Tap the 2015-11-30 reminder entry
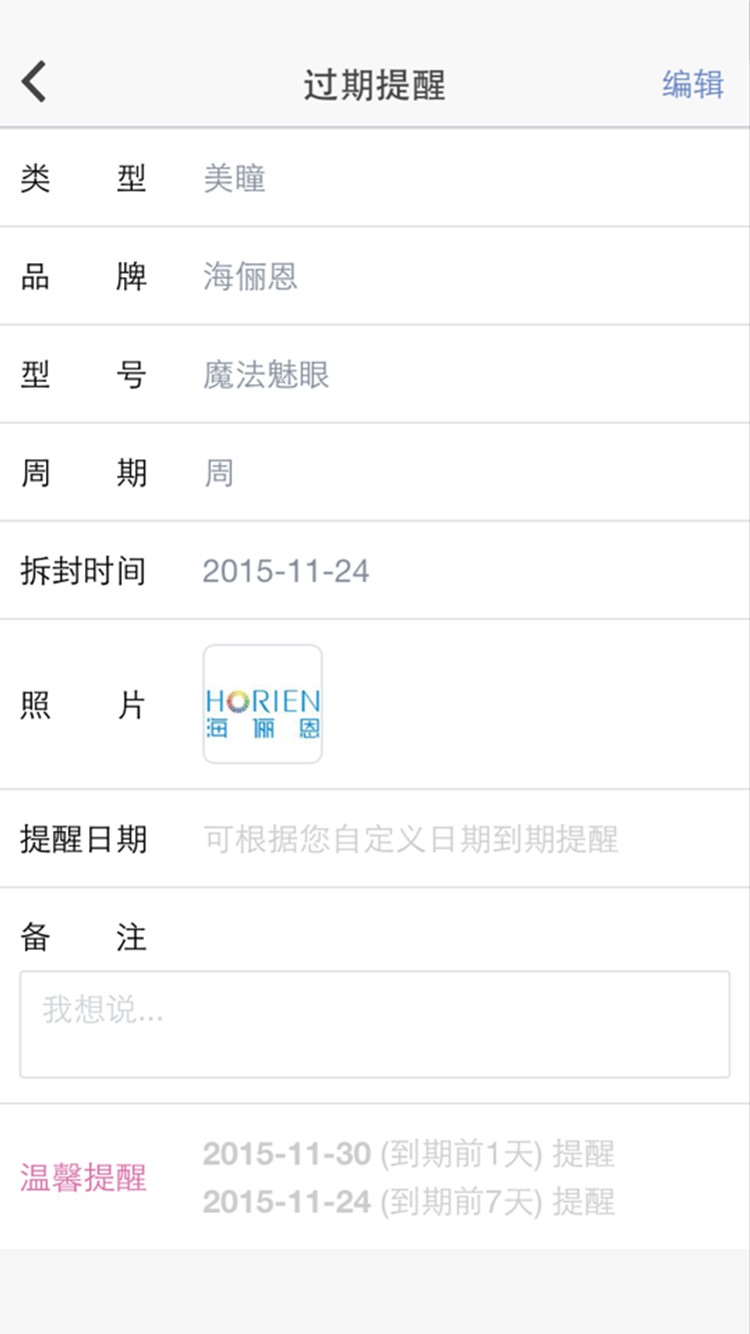 coord(287,1154)
